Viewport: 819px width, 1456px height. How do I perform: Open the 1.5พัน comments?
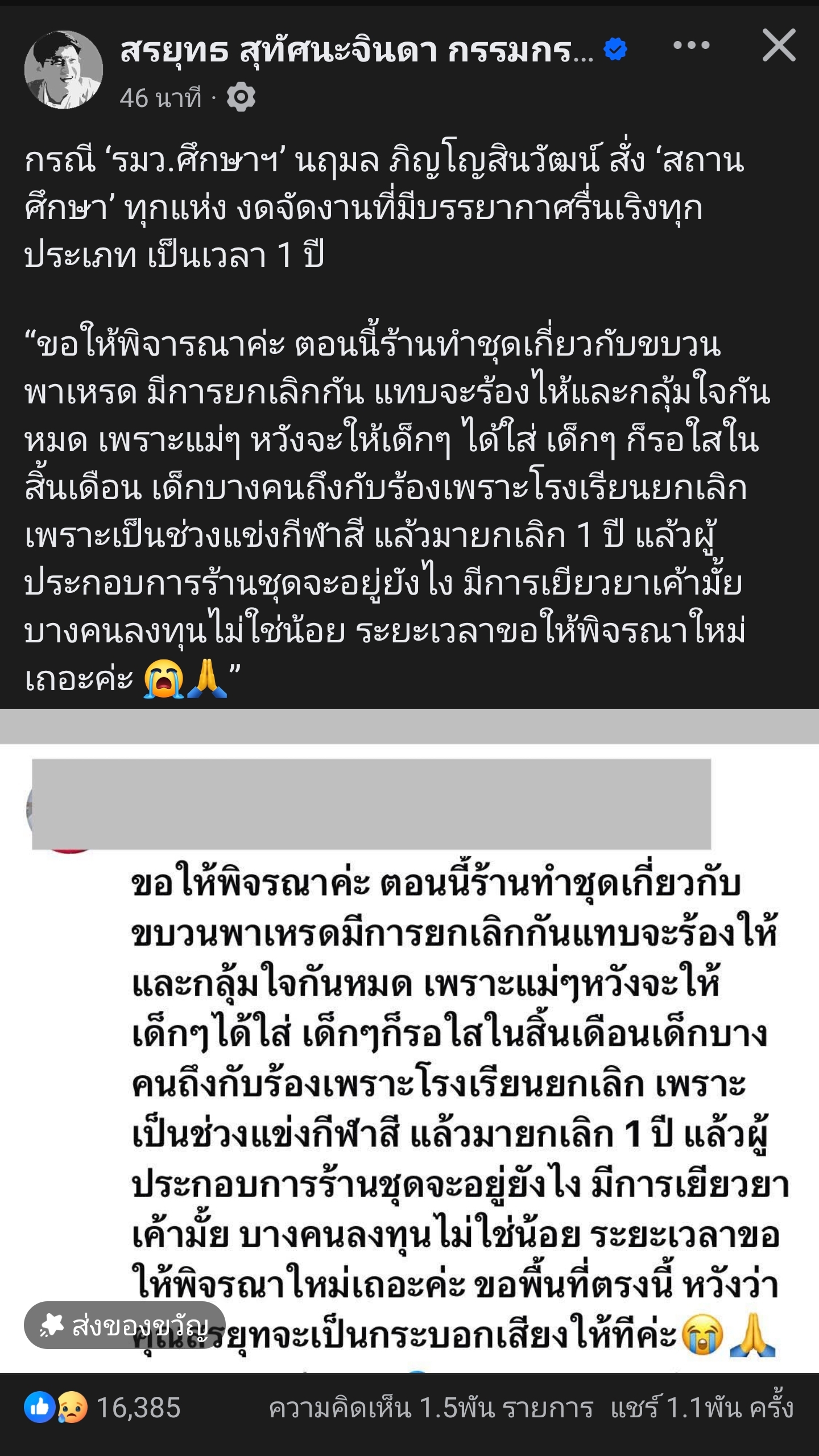coord(431,1408)
